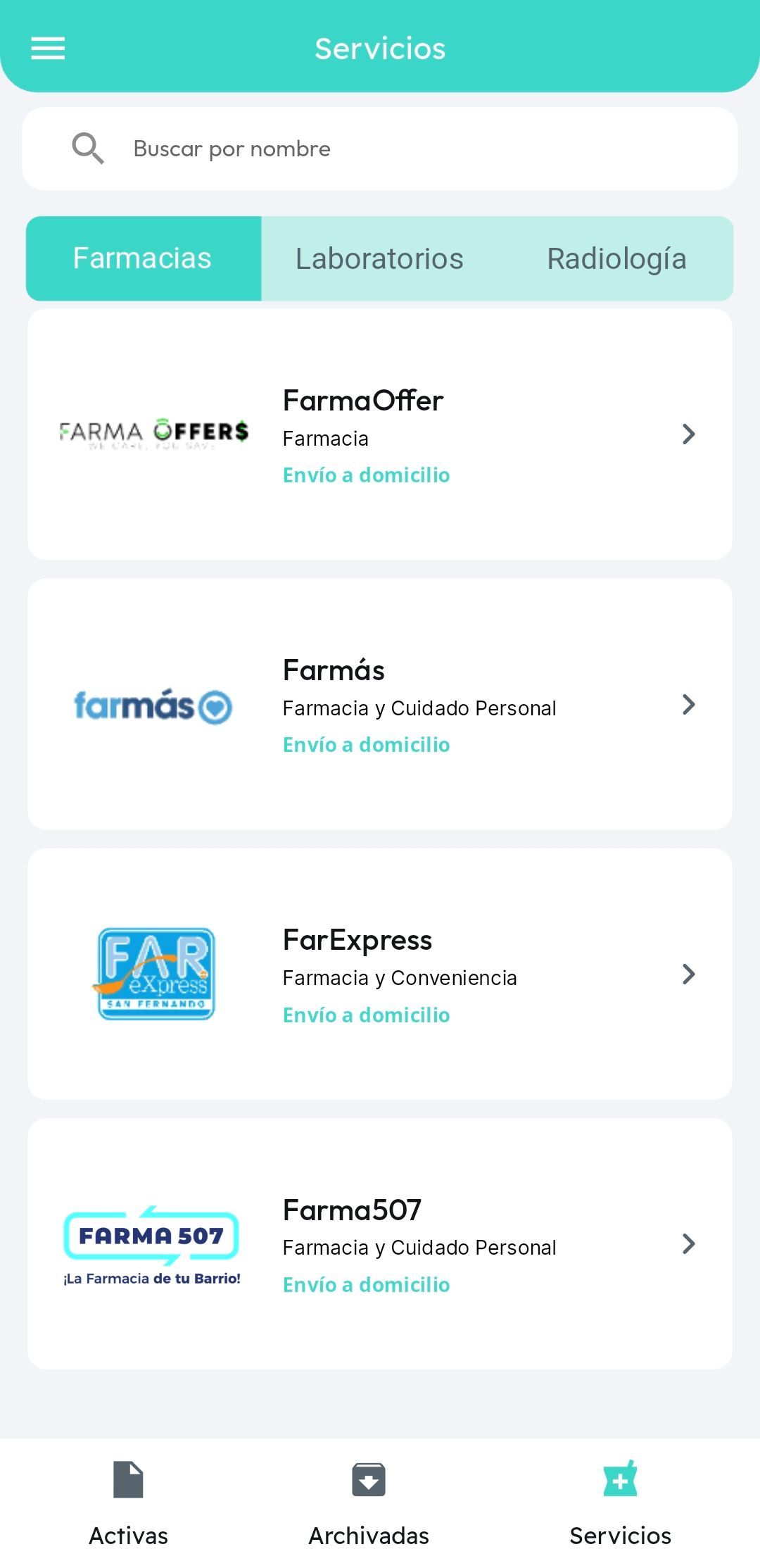Tap the Servicios bottom navigation item
Screen dimensions: 760x1568
[x=620, y=1503]
